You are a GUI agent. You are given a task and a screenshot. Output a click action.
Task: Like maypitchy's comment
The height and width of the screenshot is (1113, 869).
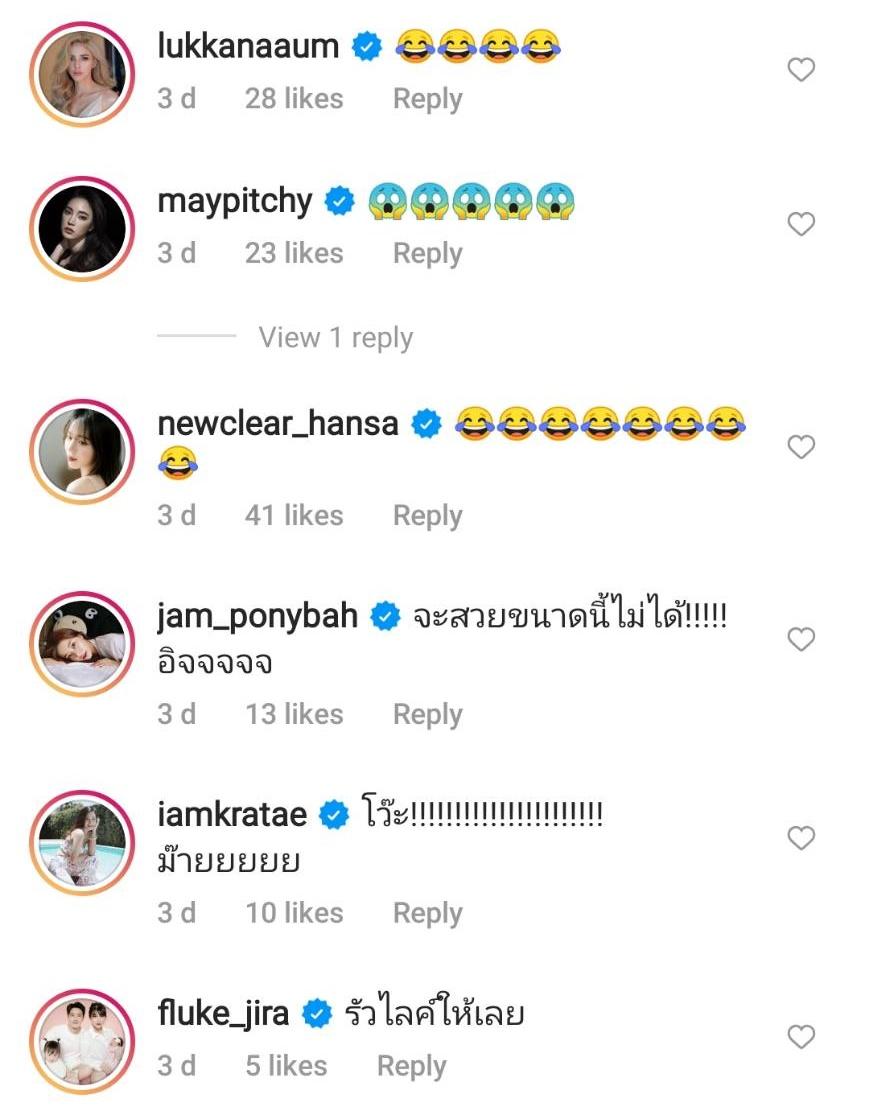(801, 225)
